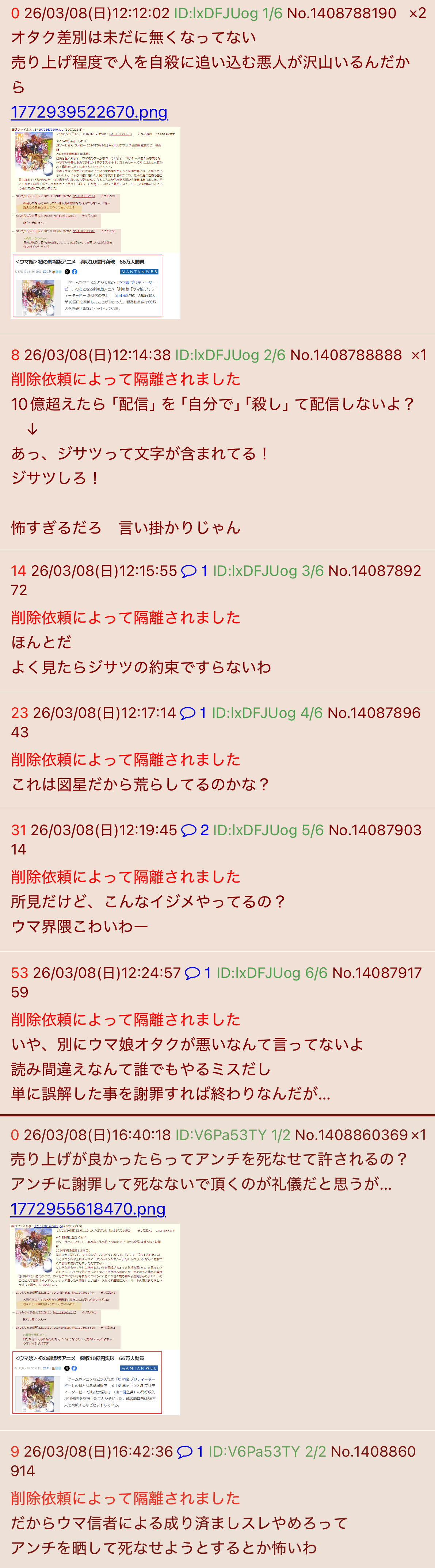Tap ID:lxDFJUog 1/6 on post 0

[x=228, y=14]
